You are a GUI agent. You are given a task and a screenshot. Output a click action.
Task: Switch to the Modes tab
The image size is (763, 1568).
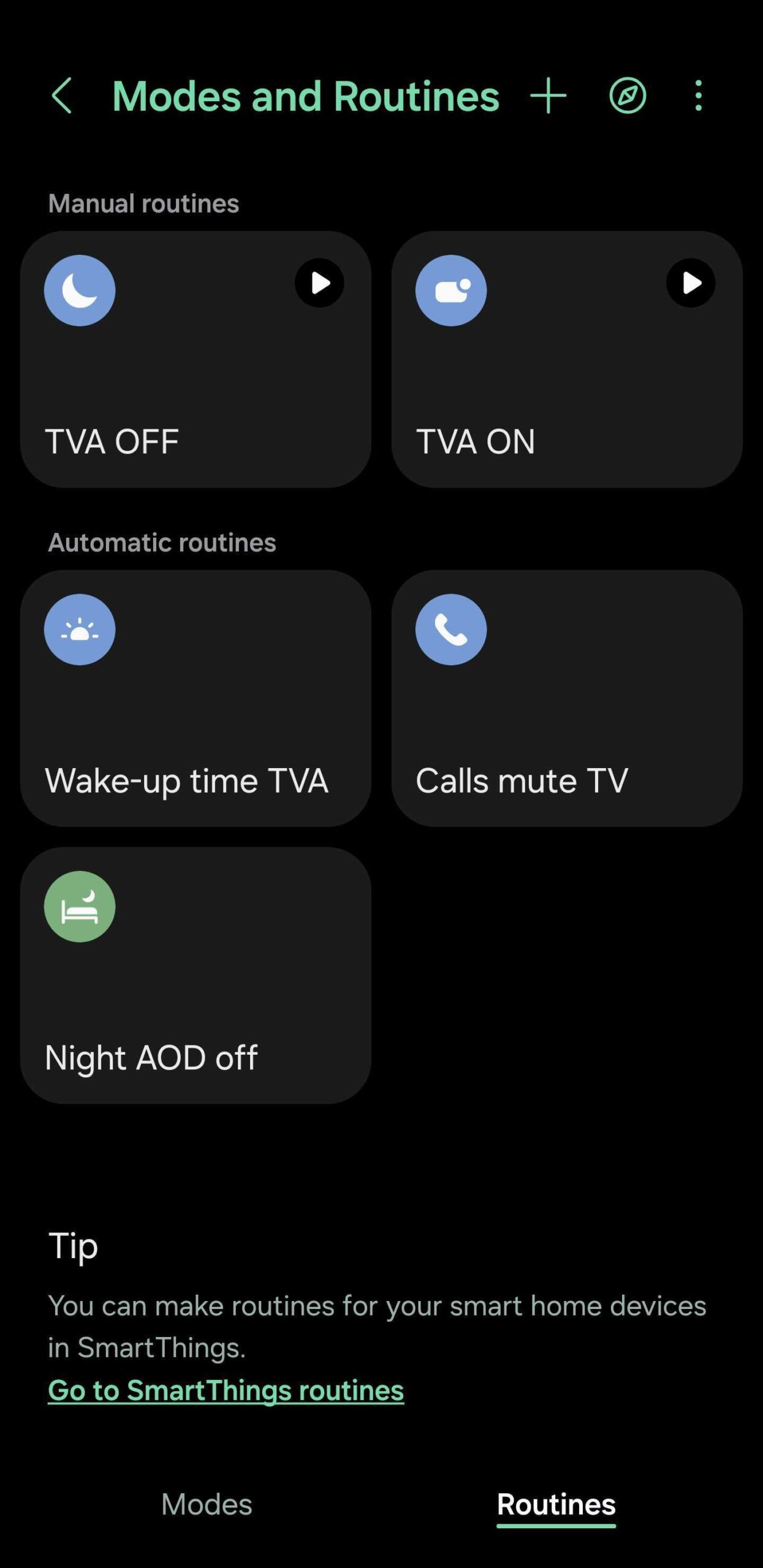(207, 1504)
